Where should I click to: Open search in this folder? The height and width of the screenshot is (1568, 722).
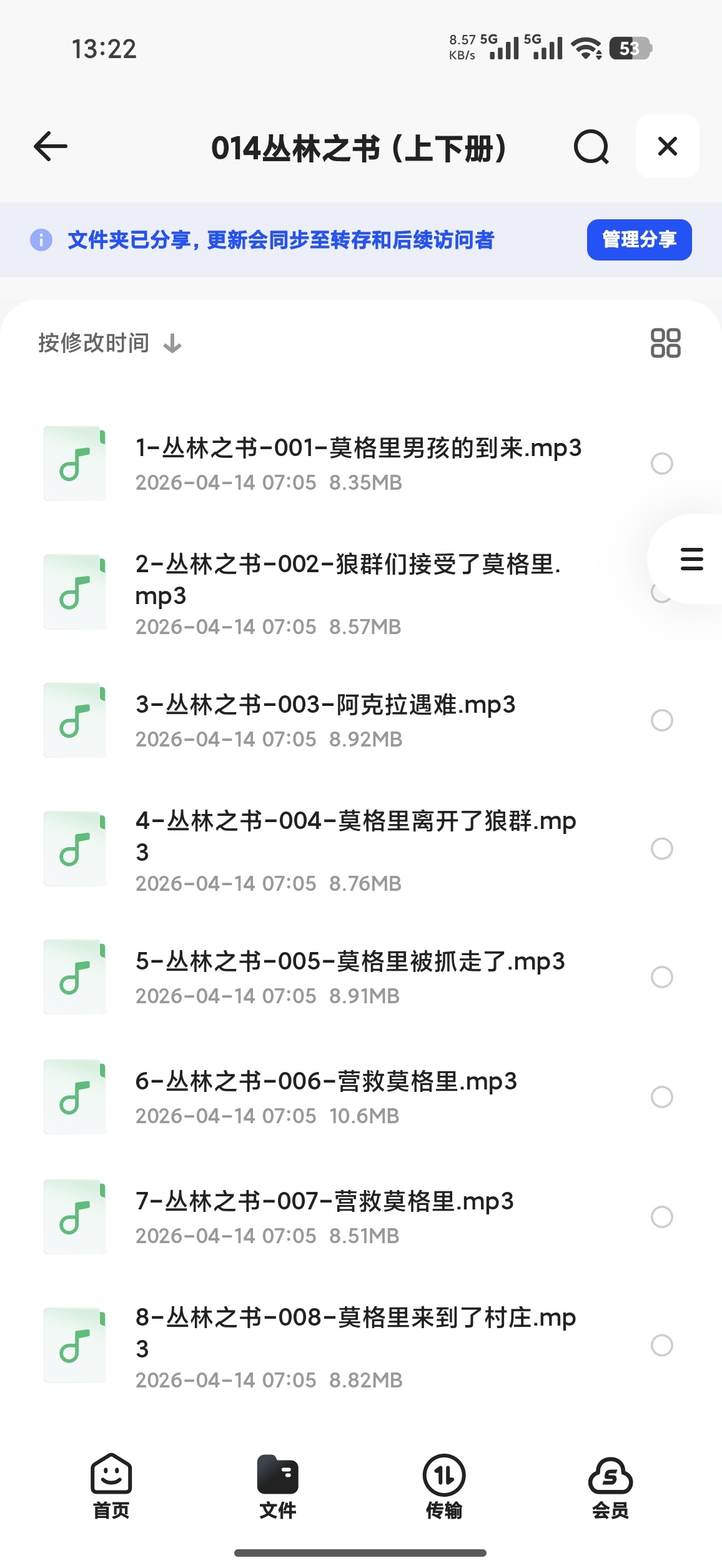pyautogui.click(x=591, y=147)
